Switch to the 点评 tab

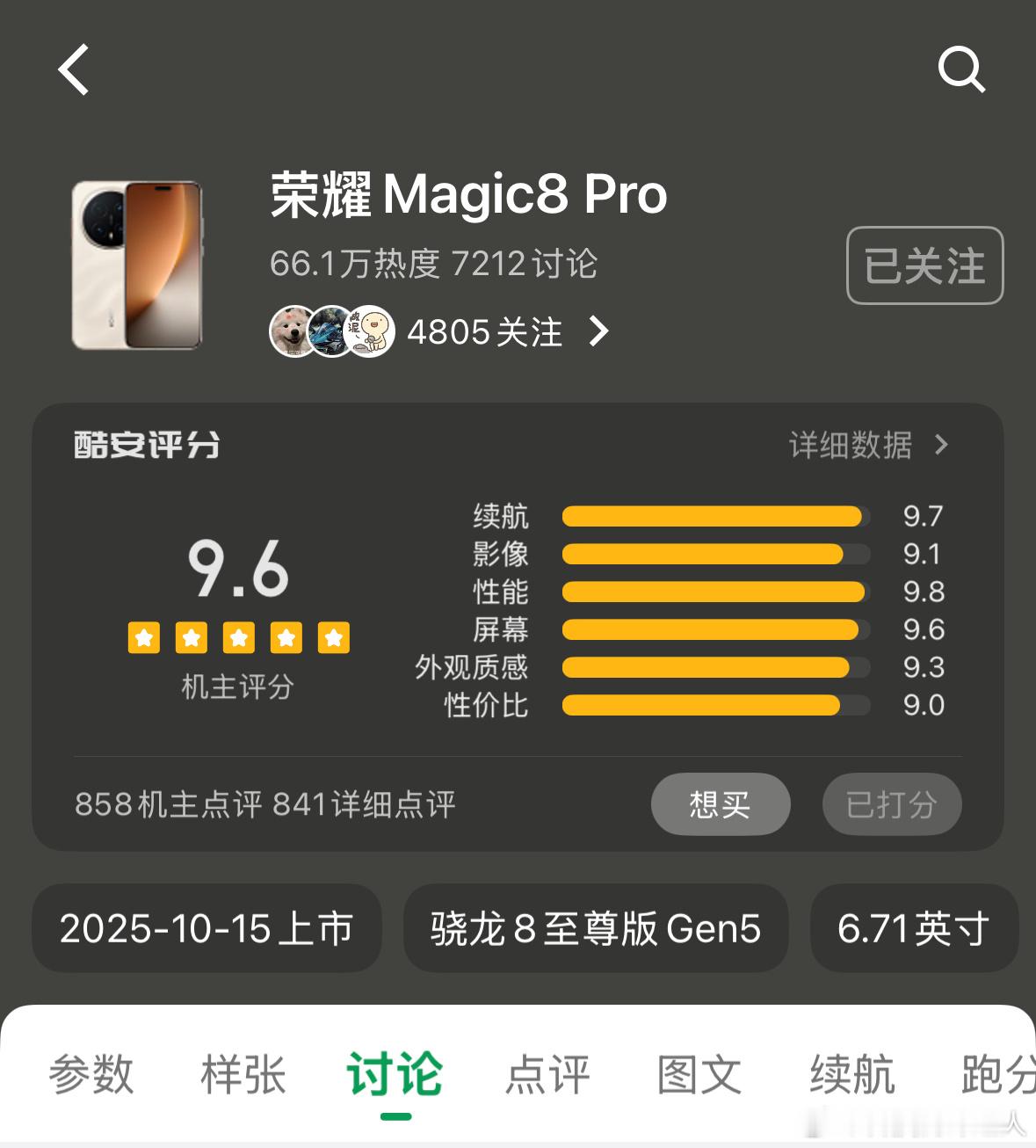(x=545, y=1074)
